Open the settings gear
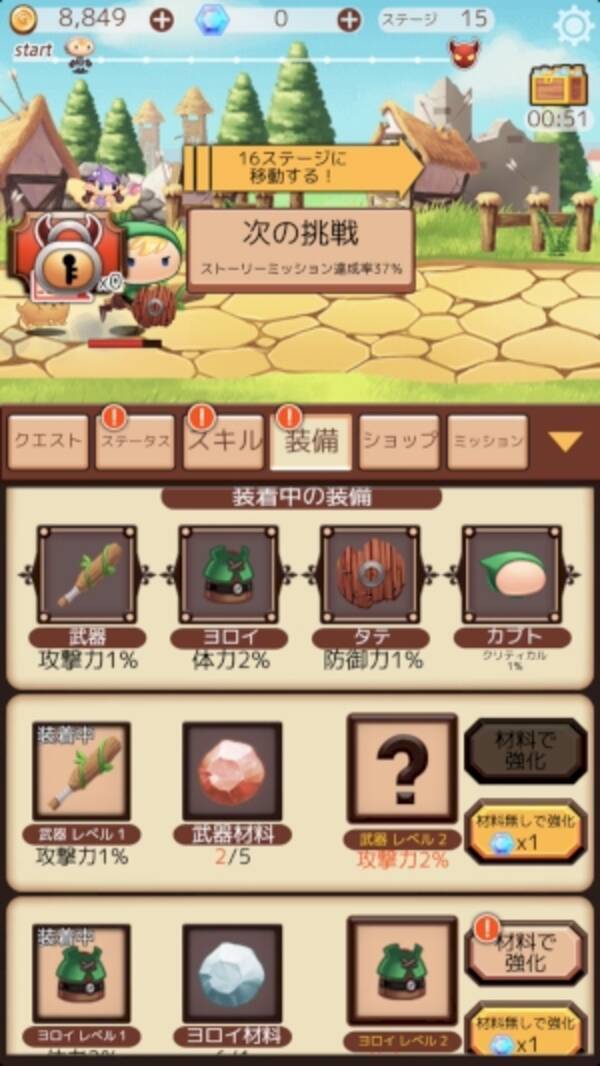The image size is (600, 1066). click(573, 25)
